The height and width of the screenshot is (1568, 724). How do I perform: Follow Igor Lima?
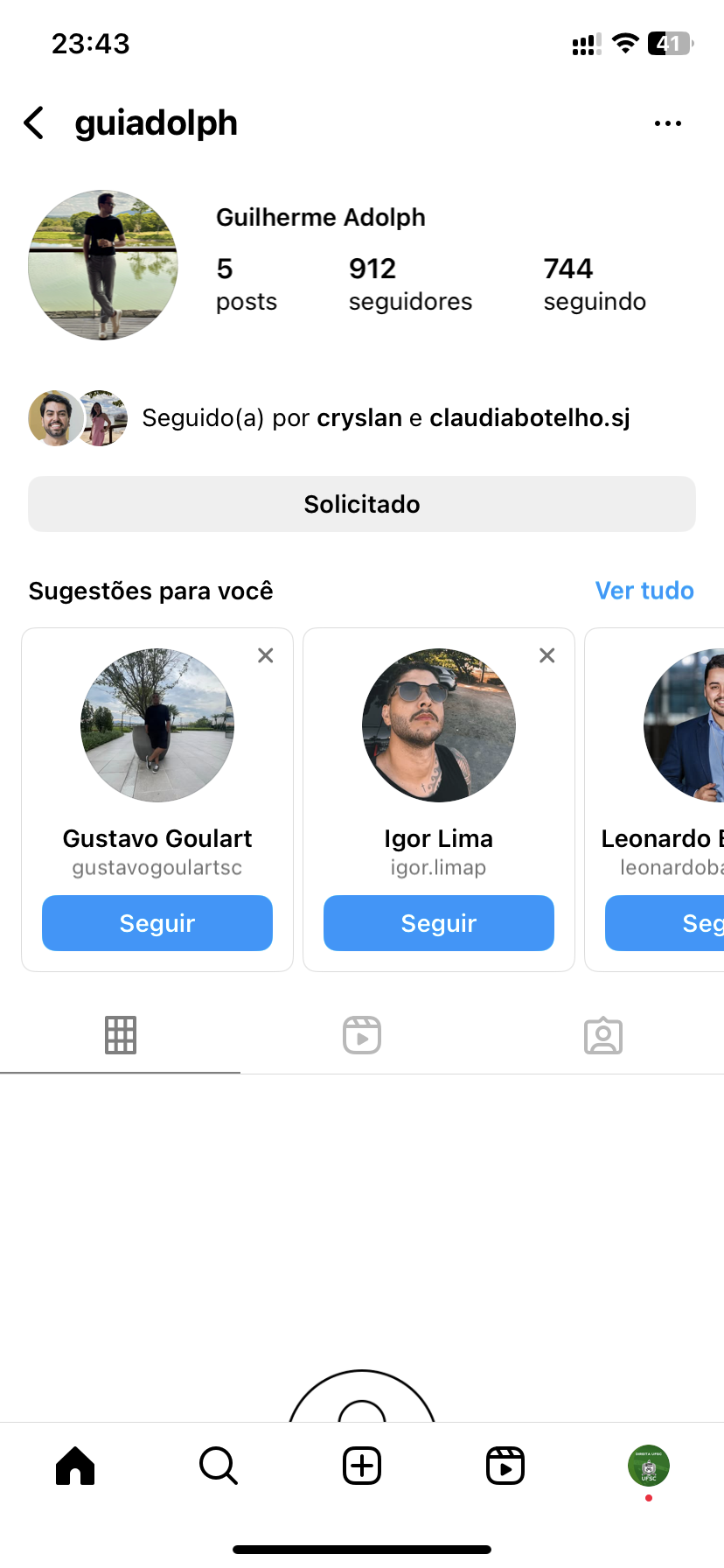point(439,923)
